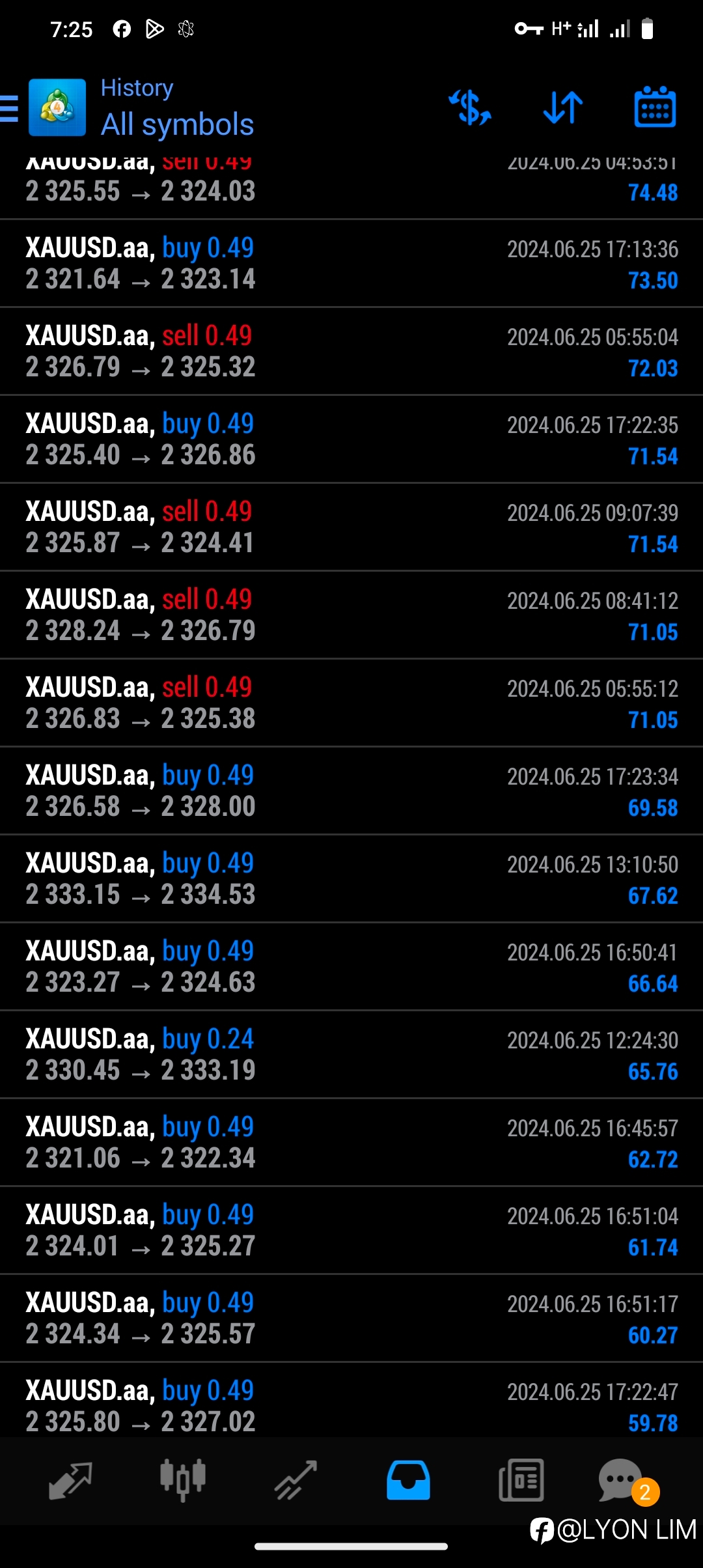Select the History tab
The height and width of the screenshot is (1568, 703).
pyautogui.click(x=408, y=1481)
